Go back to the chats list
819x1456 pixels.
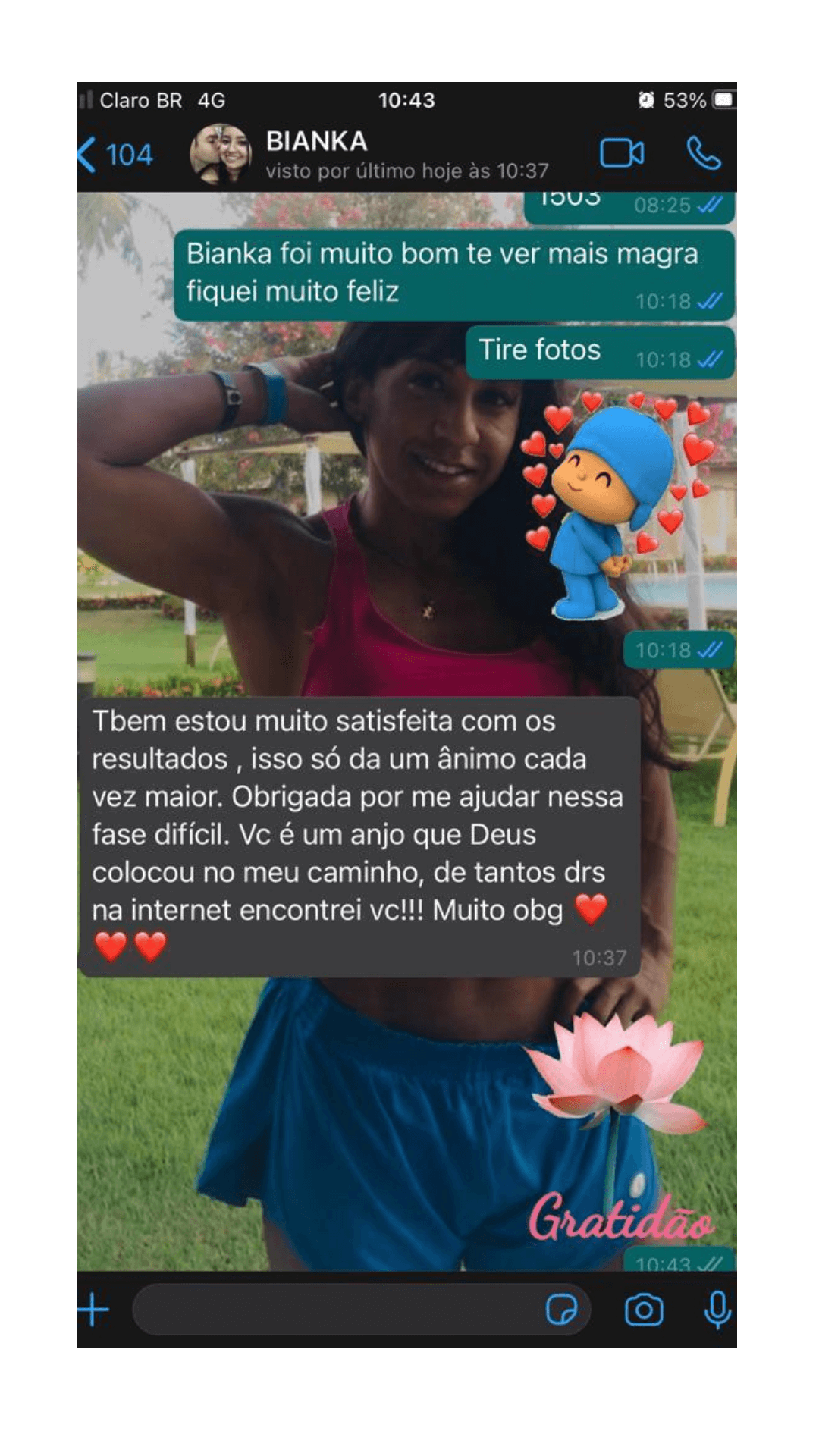(x=115, y=155)
